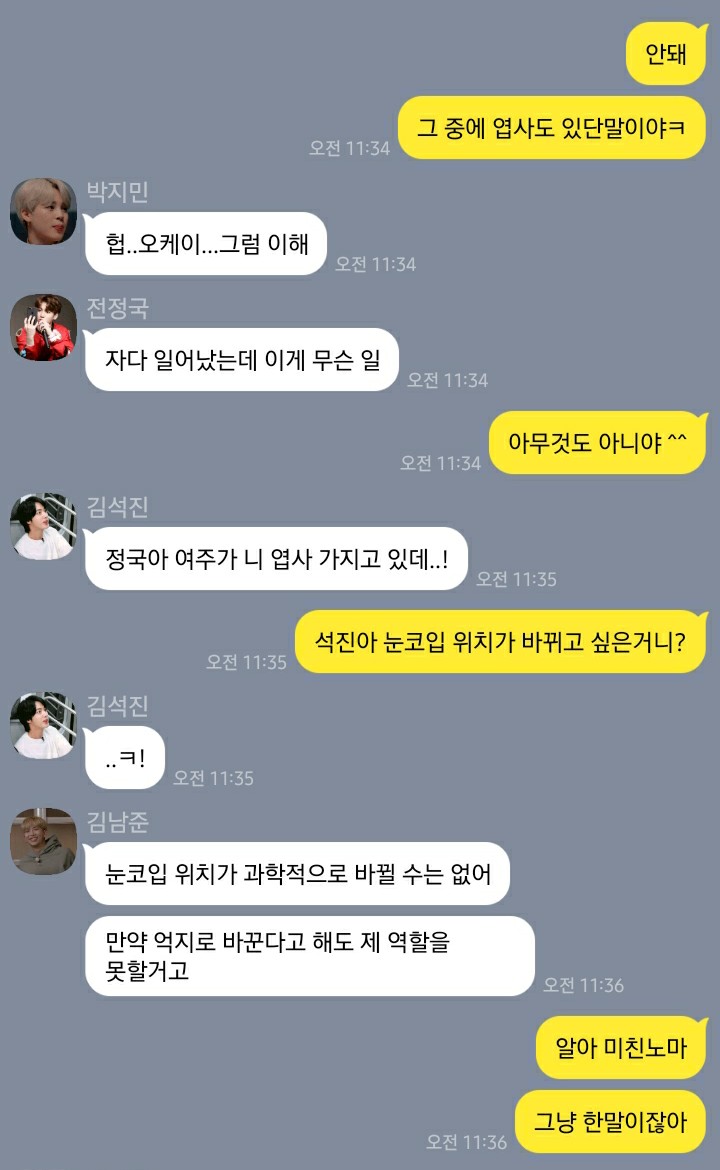720x1170 pixels.
Task: Open 김남준's profile picture
Action: pyautogui.click(x=42, y=841)
